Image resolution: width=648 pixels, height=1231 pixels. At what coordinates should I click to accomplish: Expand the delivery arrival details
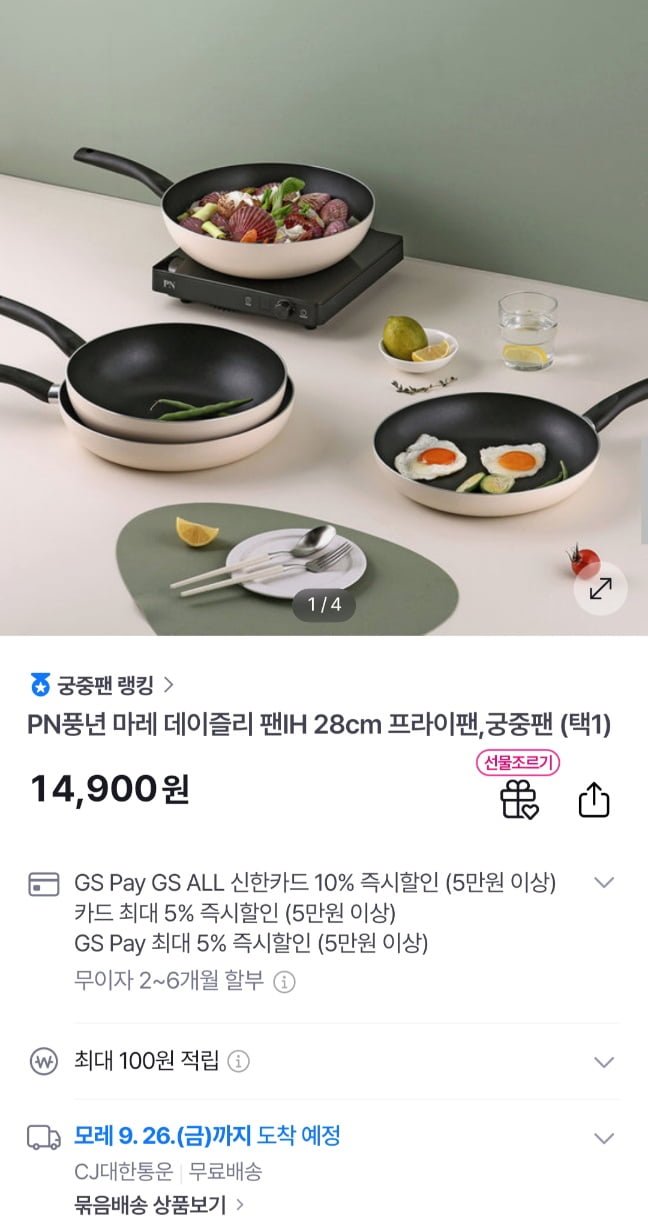pos(603,1138)
